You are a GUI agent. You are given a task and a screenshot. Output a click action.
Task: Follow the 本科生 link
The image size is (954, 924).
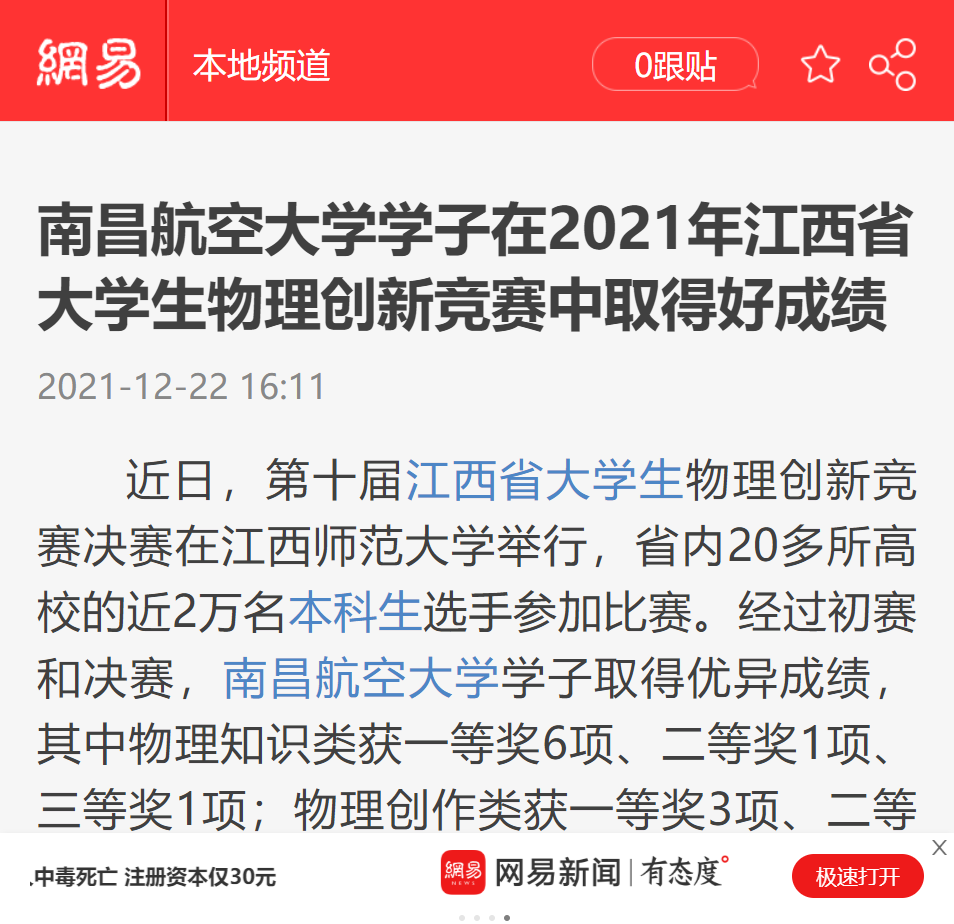354,614
